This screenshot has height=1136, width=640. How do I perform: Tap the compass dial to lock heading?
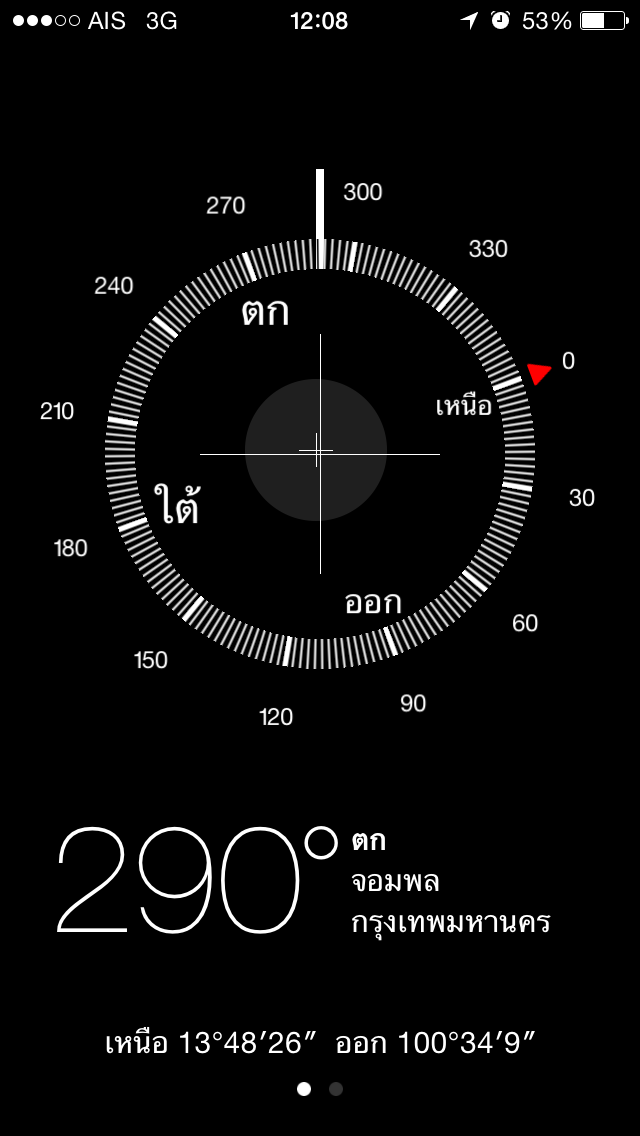[x=319, y=453]
